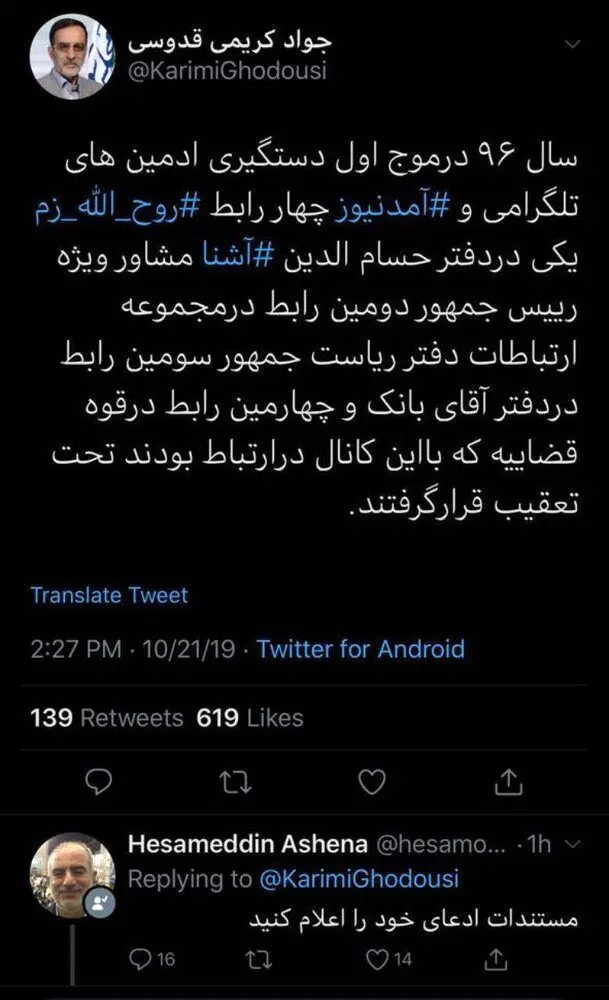Open Karimi Ghodousi's profile picture
The height and width of the screenshot is (1000, 609).
70,58
